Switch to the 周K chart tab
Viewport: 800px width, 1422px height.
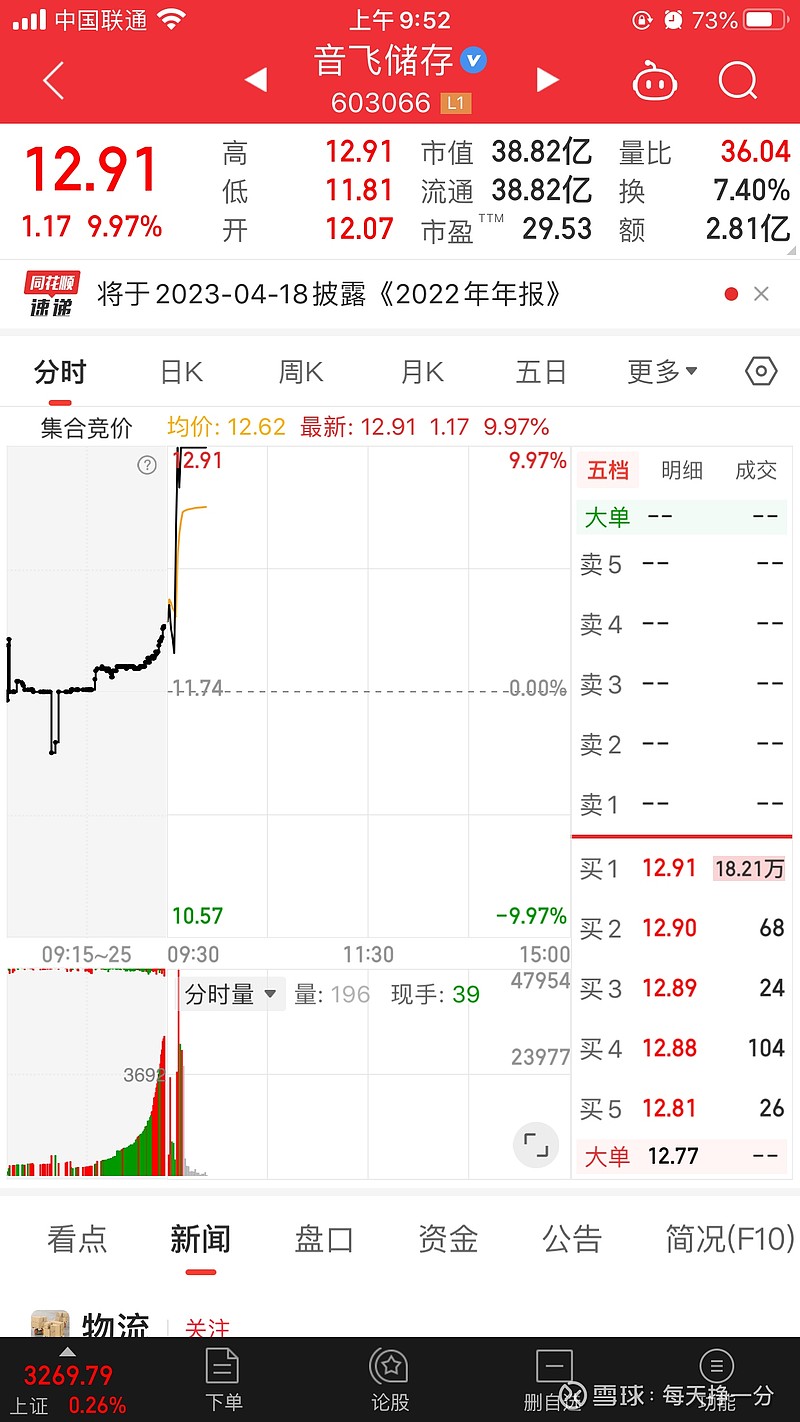pyautogui.click(x=301, y=373)
